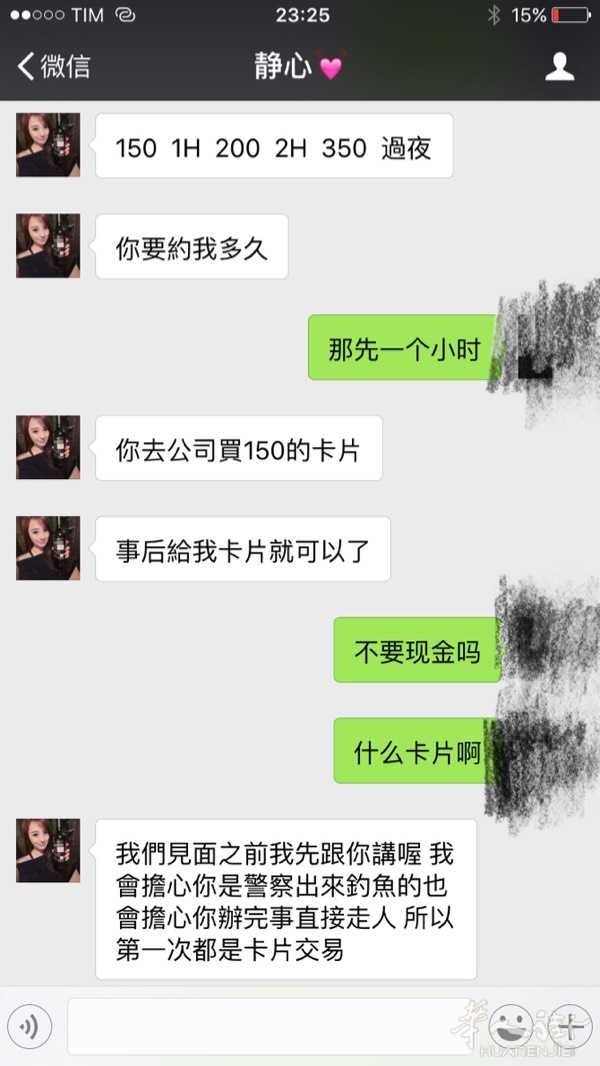Open the contact profile icon
Image resolution: width=600 pixels, height=1066 pixels.
point(559,67)
